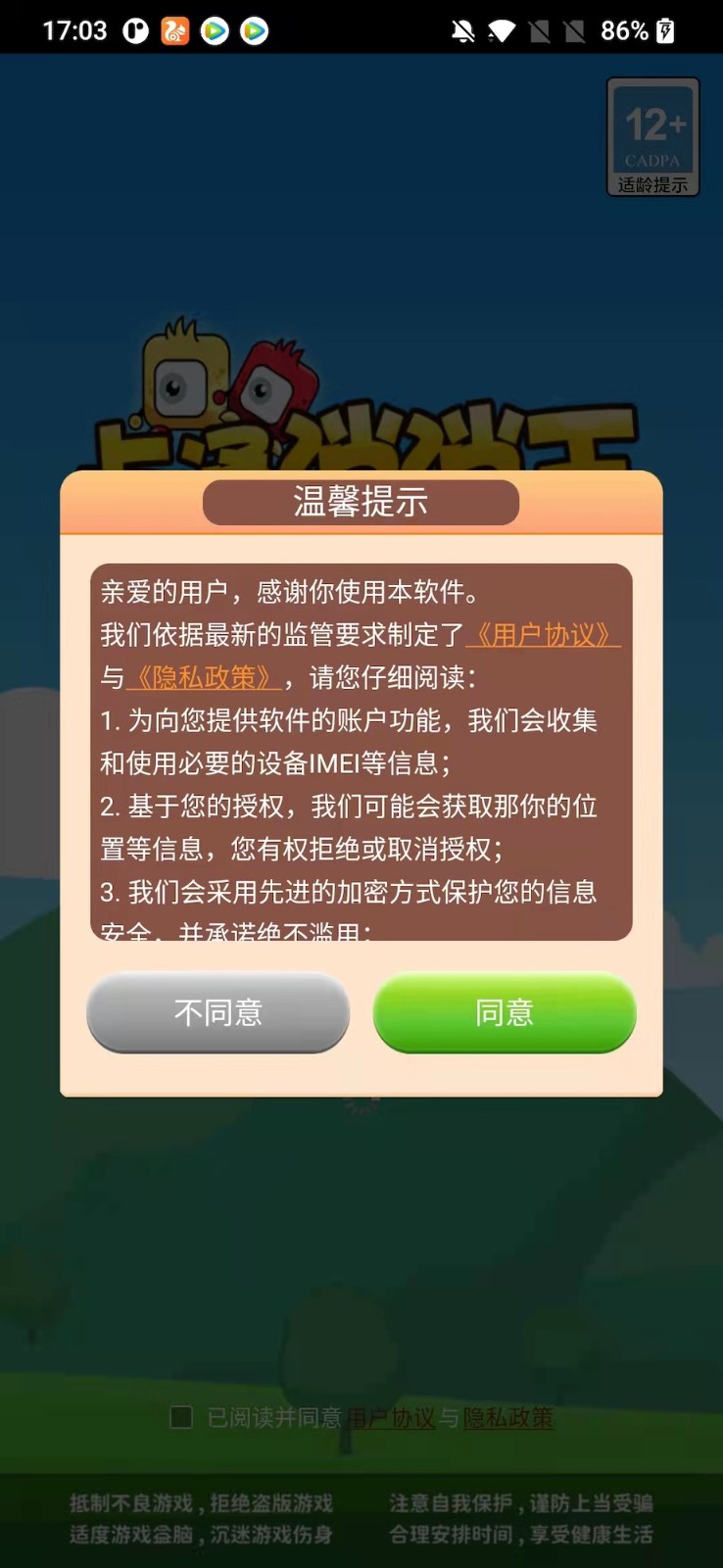Tap the green 同意 button
Screen dimensions: 723x1568
tap(505, 1012)
